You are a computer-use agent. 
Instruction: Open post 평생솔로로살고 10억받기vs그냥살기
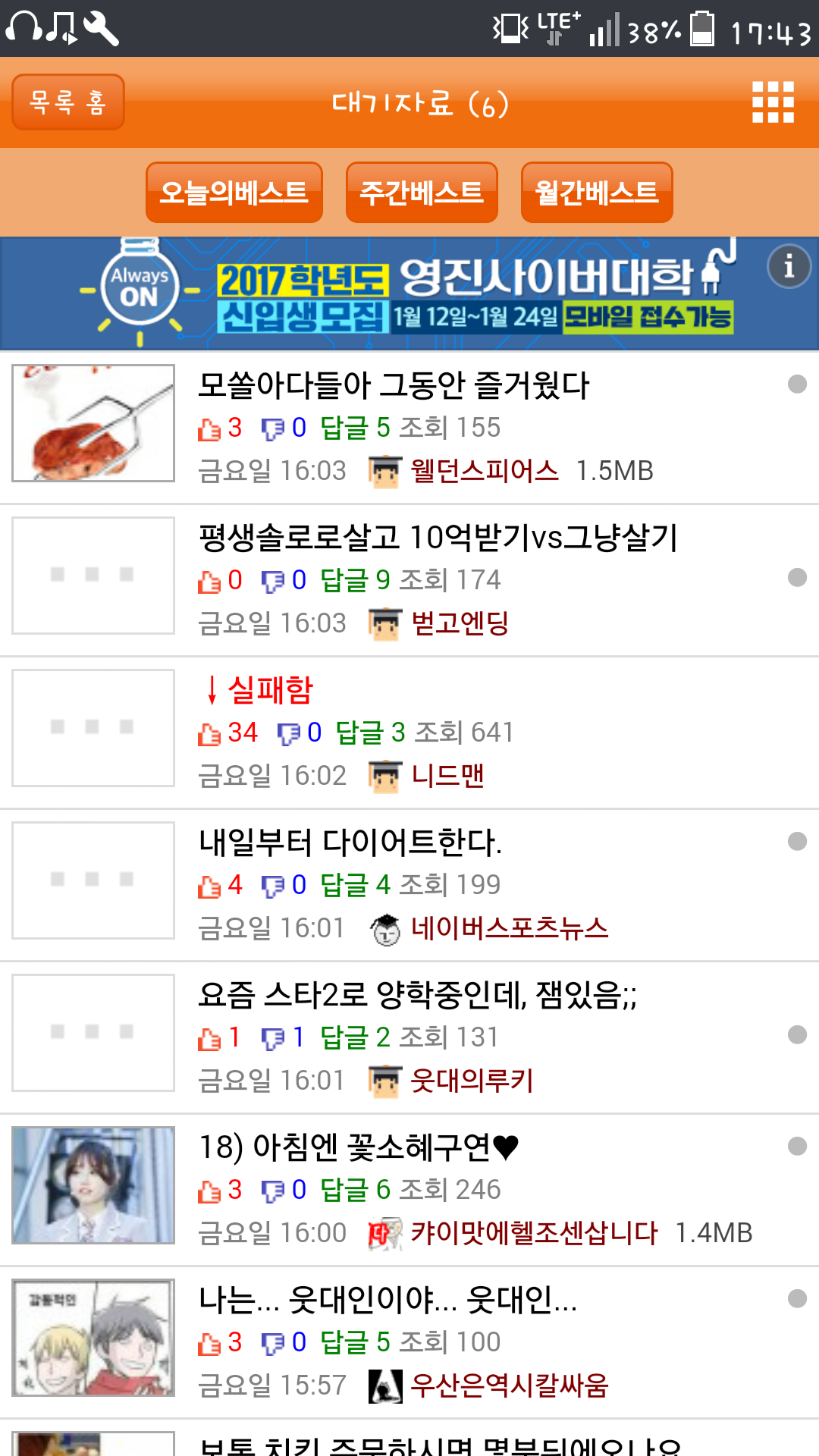(x=438, y=538)
